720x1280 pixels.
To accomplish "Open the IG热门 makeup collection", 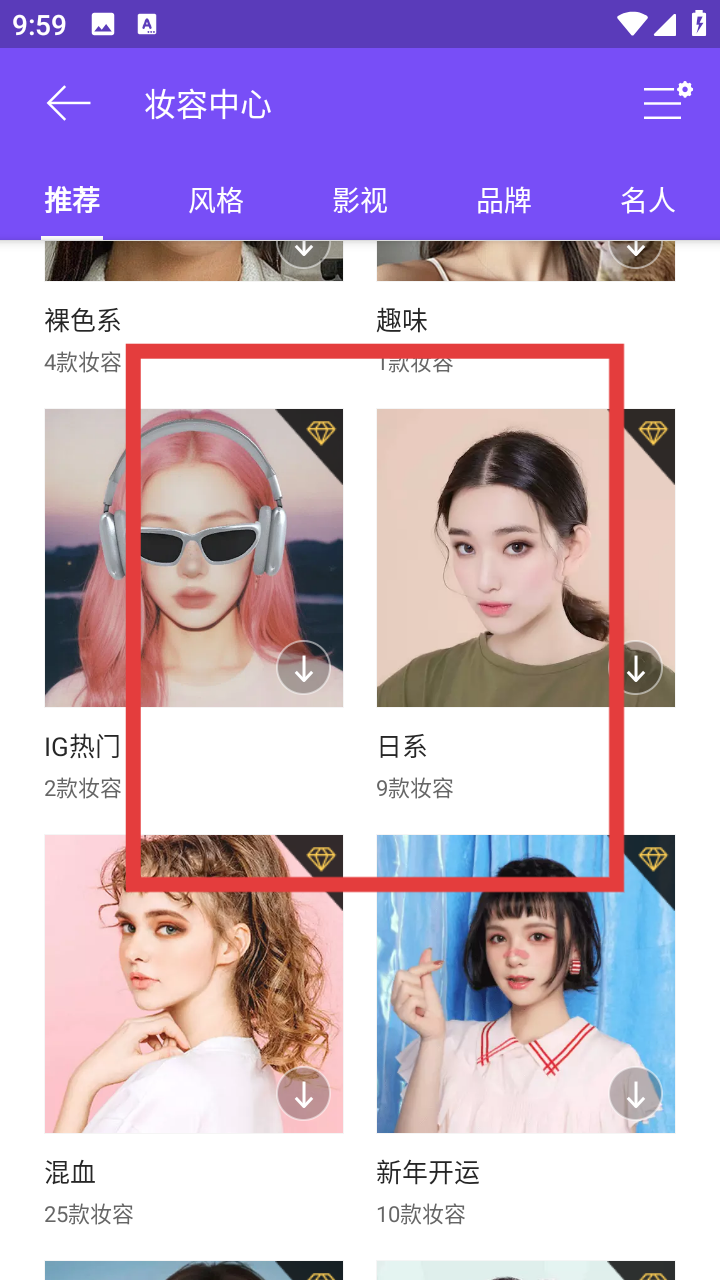I will pos(193,557).
